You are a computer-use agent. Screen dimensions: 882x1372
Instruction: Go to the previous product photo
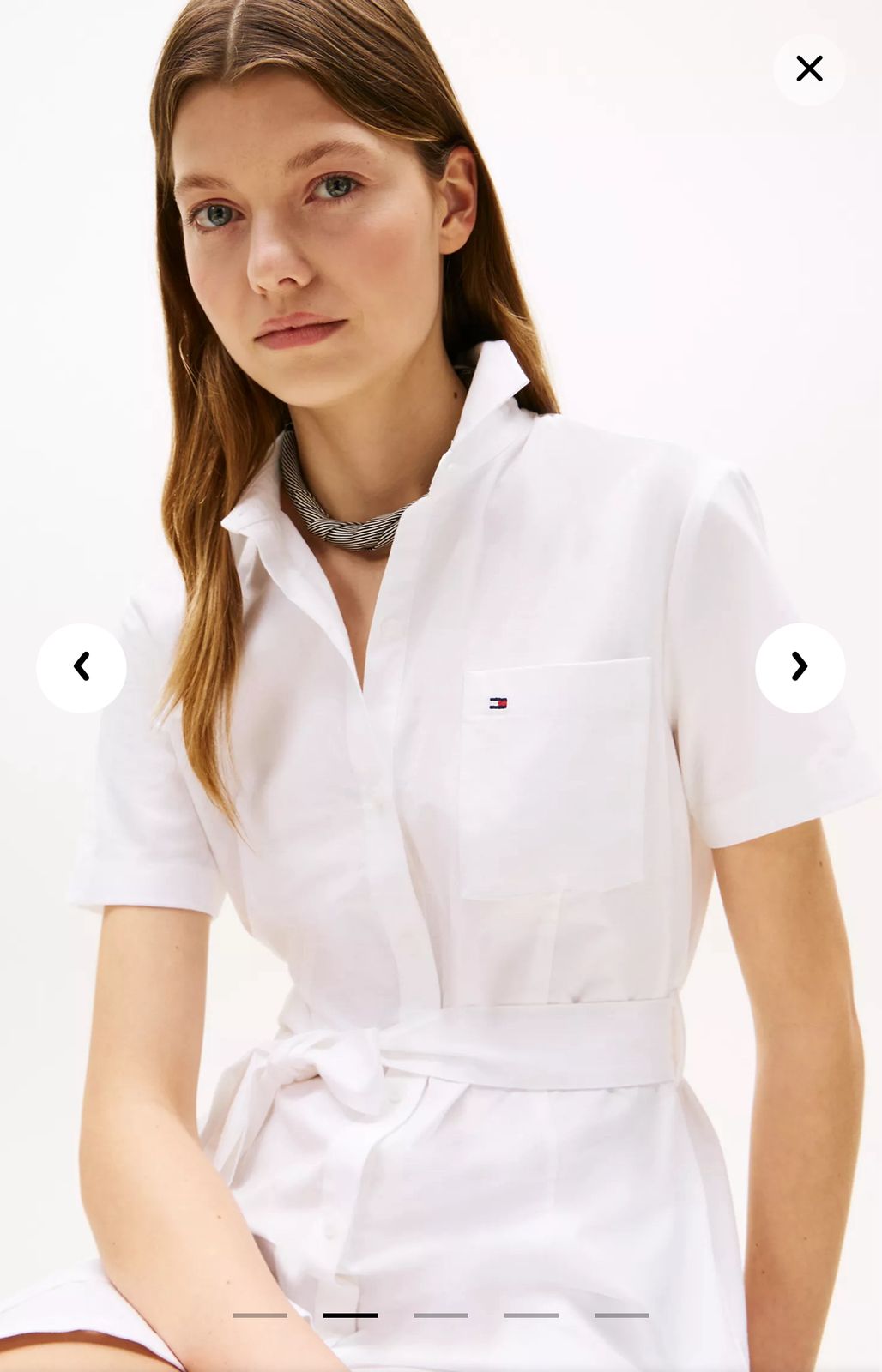pos(82,667)
